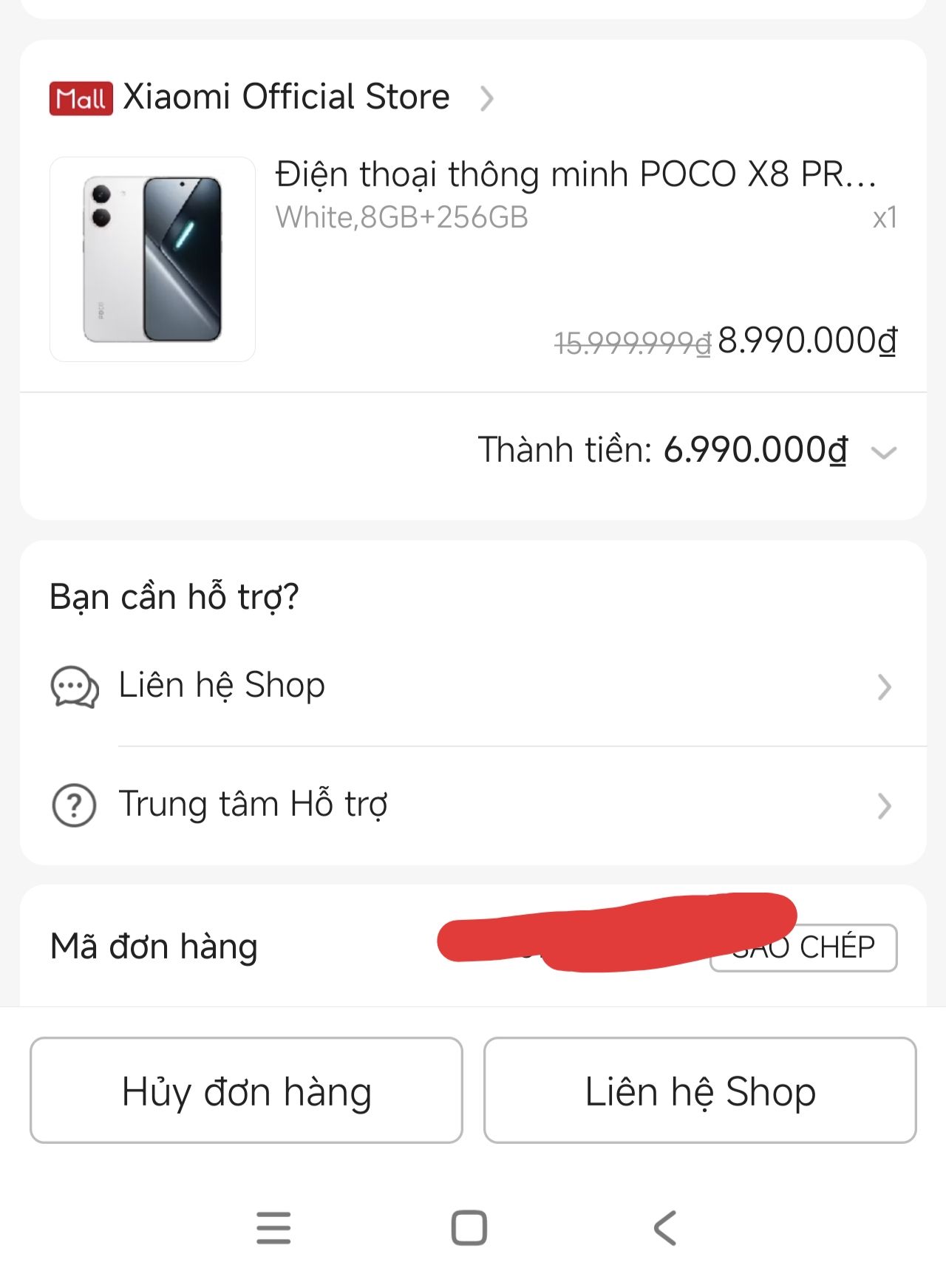Open Xiaomi Official Store page
The width and height of the screenshot is (946, 1288).
click(286, 98)
